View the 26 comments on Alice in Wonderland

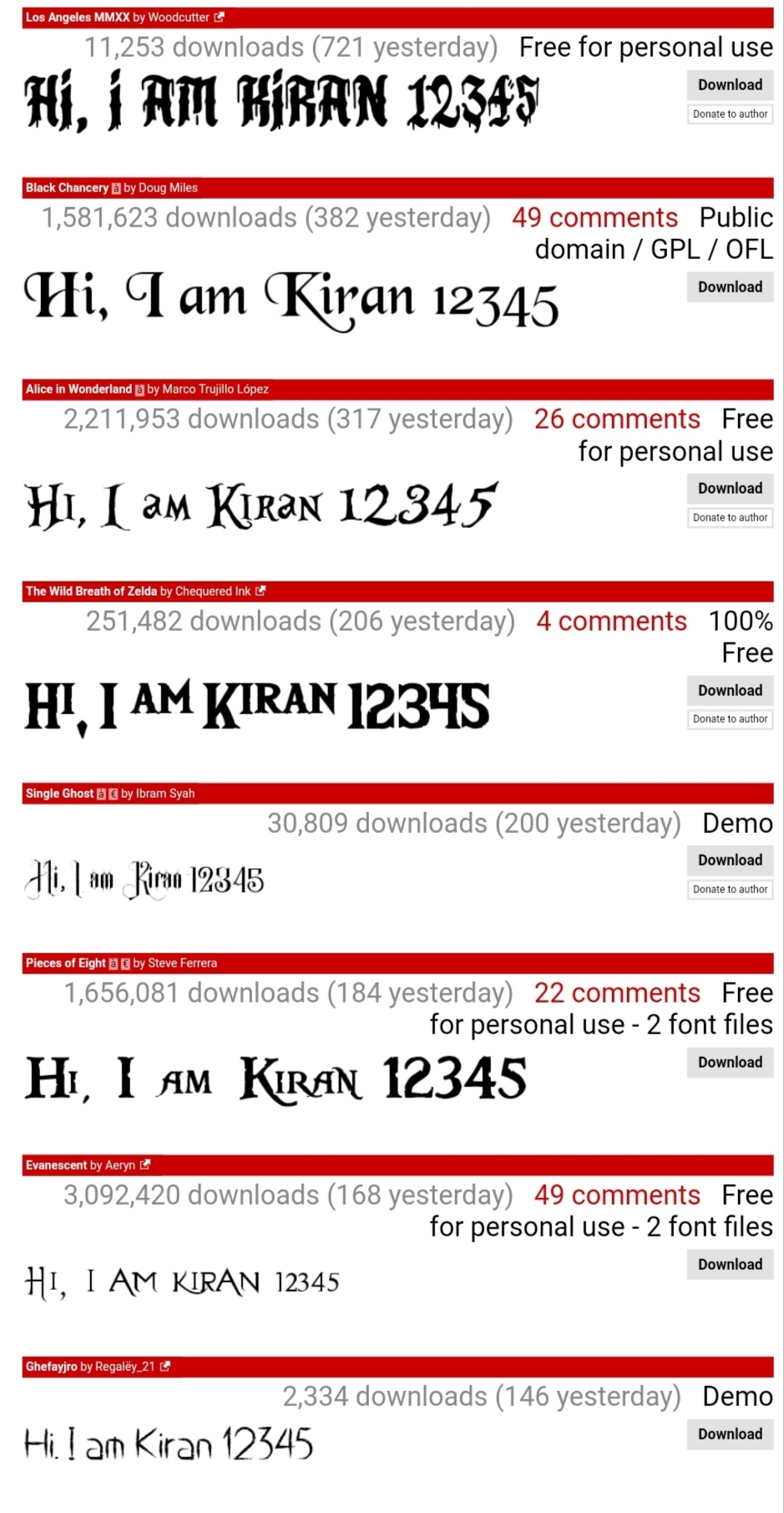point(617,419)
